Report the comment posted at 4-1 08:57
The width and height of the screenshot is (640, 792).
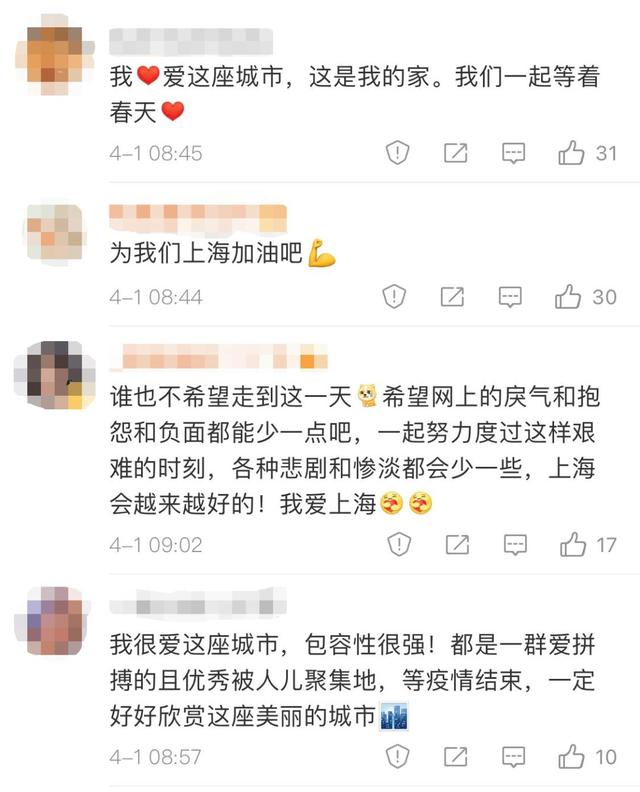[397, 757]
